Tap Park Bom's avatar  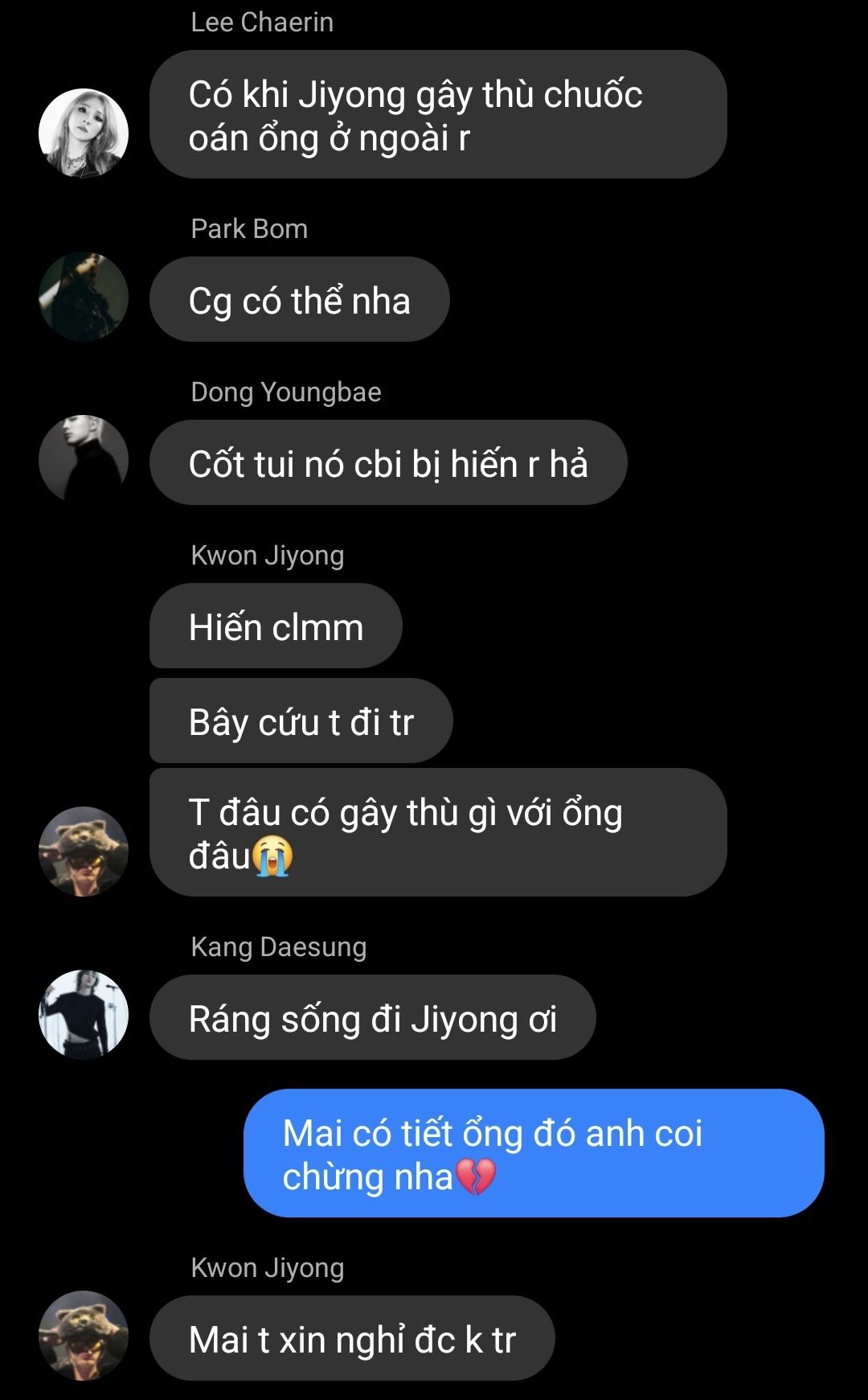(x=84, y=297)
